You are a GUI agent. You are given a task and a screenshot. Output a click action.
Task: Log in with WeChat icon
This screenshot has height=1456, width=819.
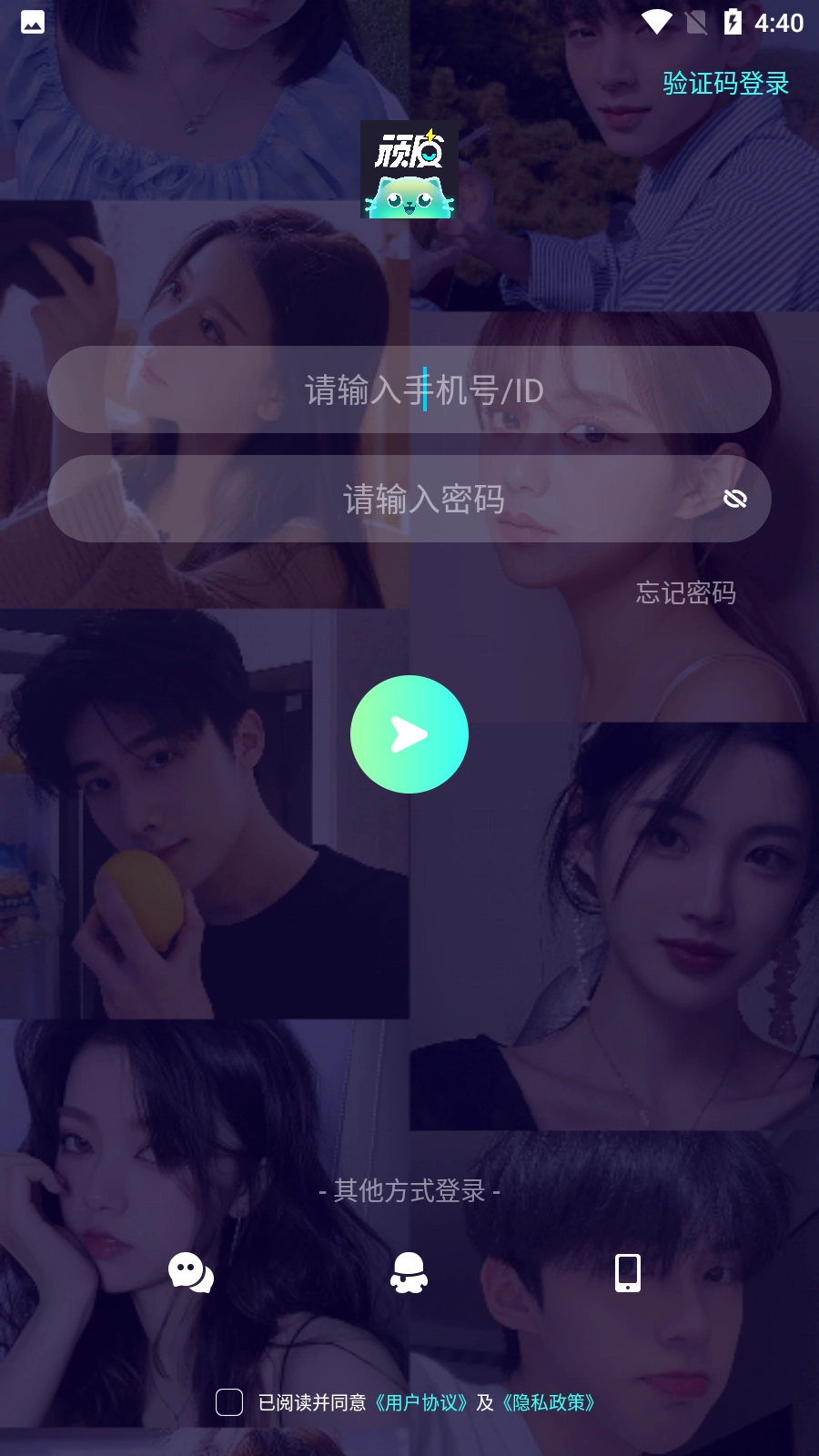191,1272
